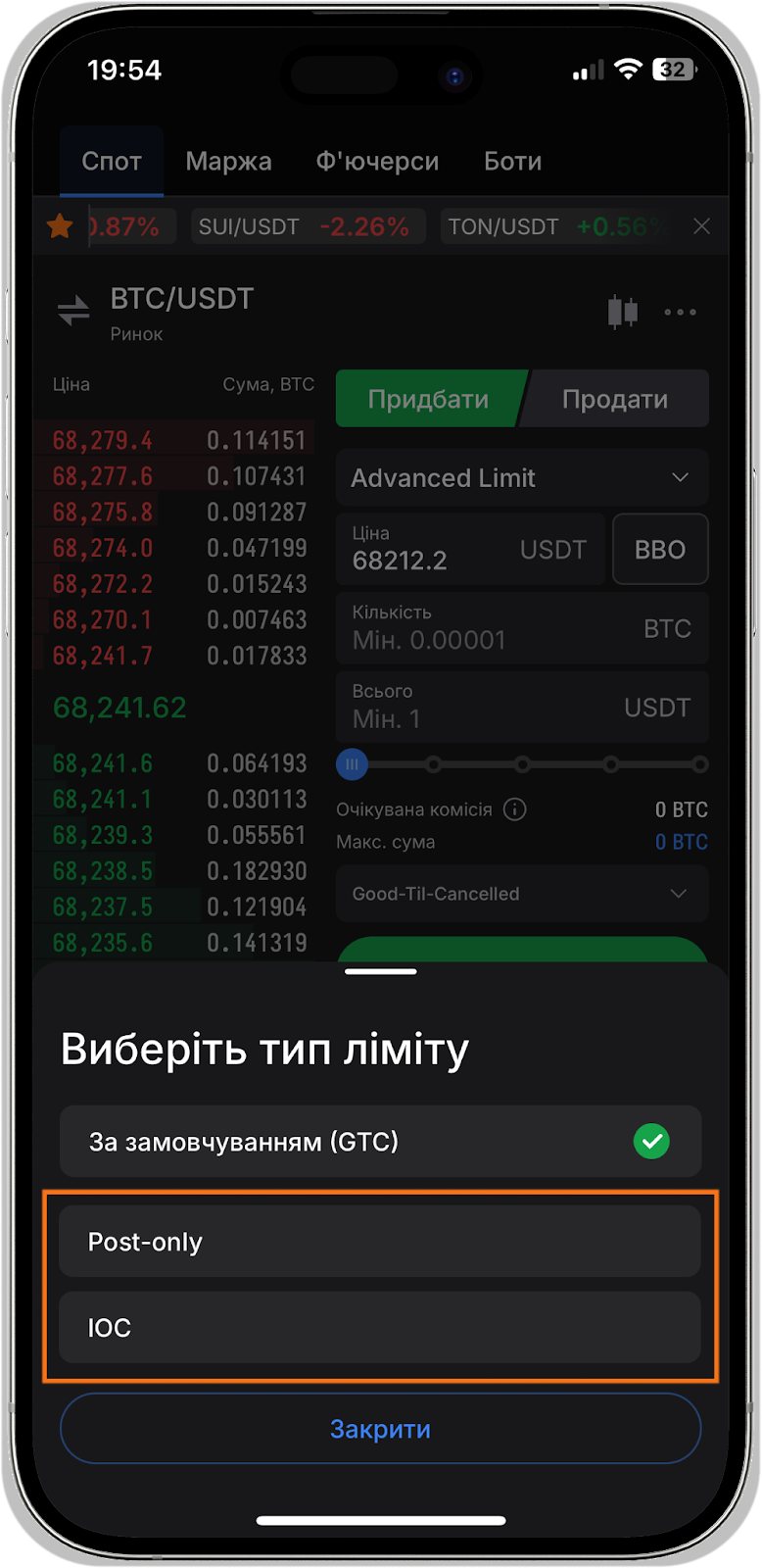Open the SUI/USDT ticker chip
762x1568 pixels.
click(307, 226)
